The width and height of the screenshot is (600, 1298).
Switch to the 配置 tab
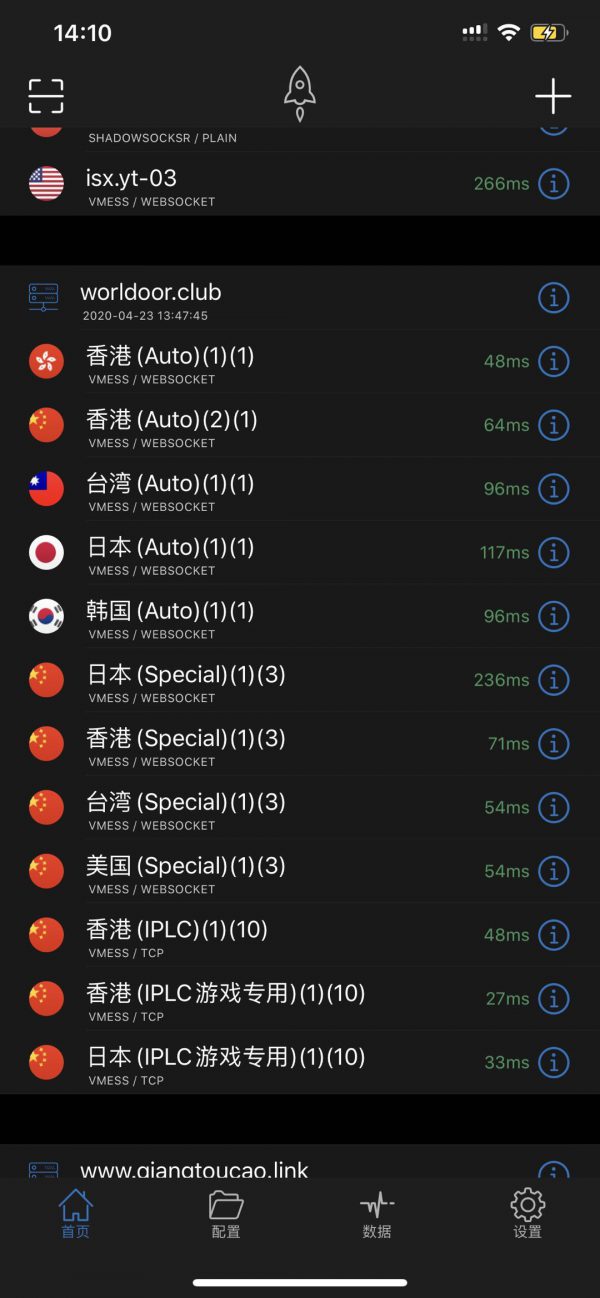click(x=226, y=1214)
